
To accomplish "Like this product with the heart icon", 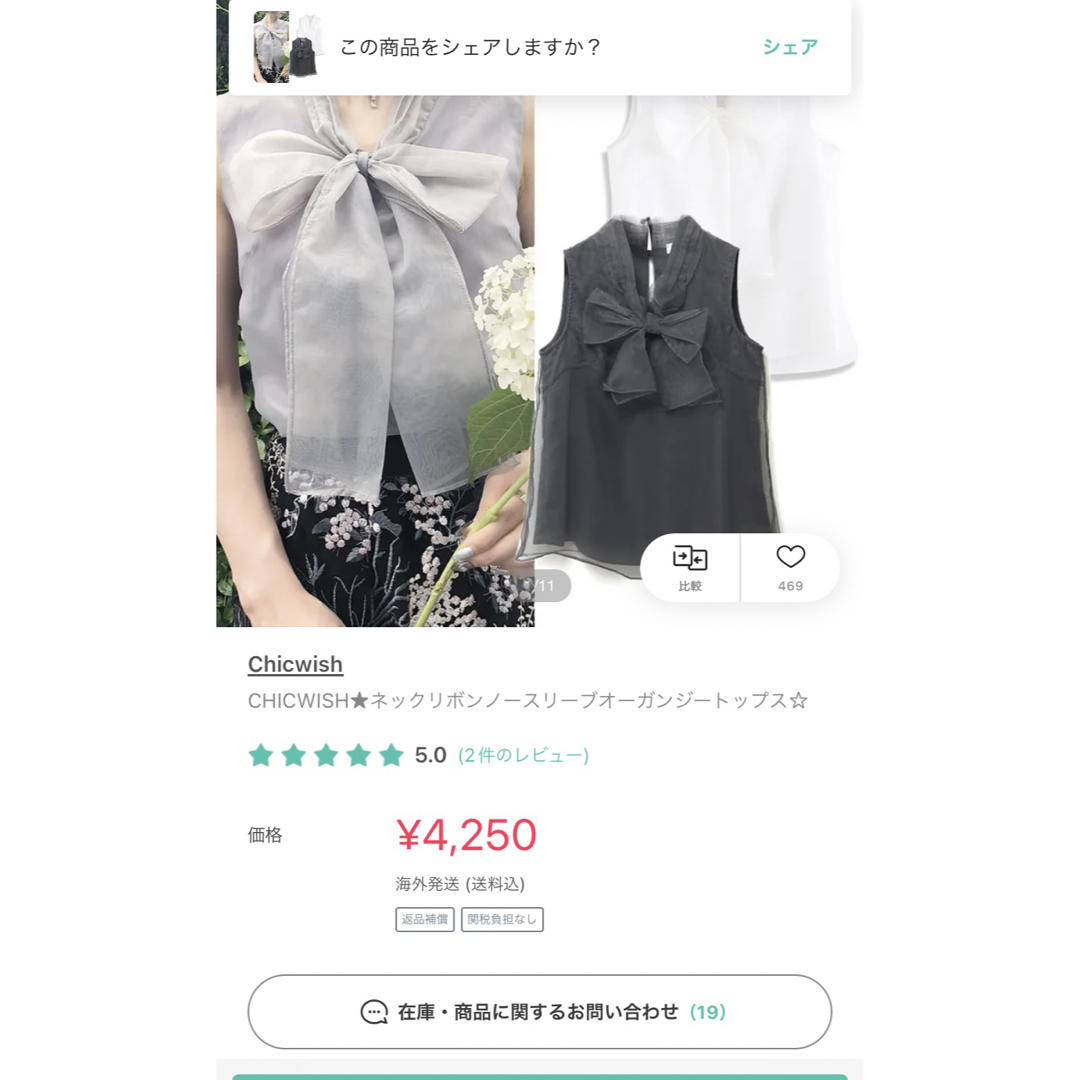I will click(x=790, y=566).
